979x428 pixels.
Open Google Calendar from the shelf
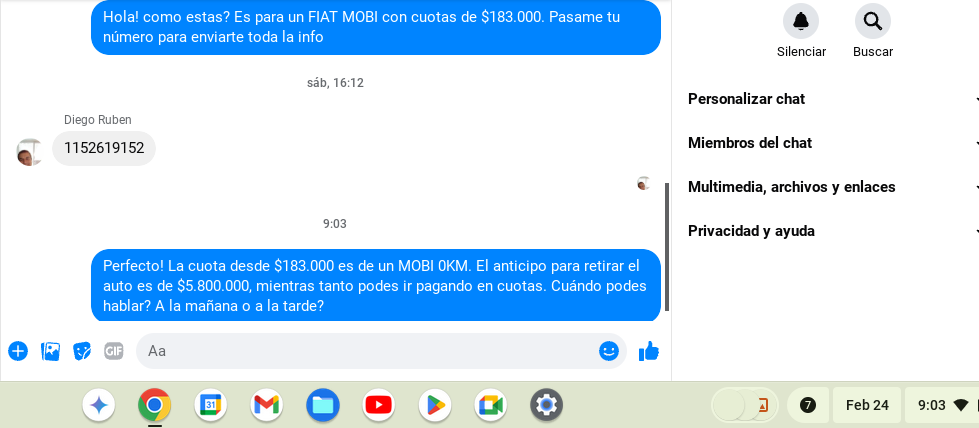(x=210, y=405)
